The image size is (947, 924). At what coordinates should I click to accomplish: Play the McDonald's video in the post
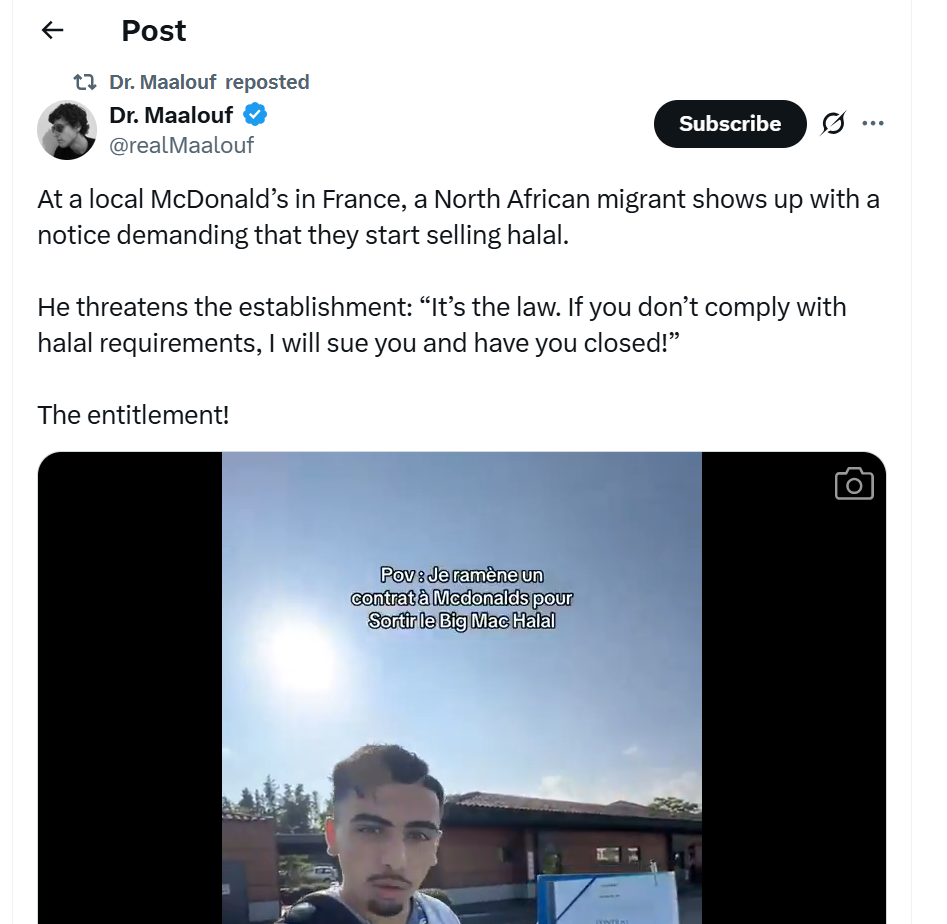[x=461, y=700]
